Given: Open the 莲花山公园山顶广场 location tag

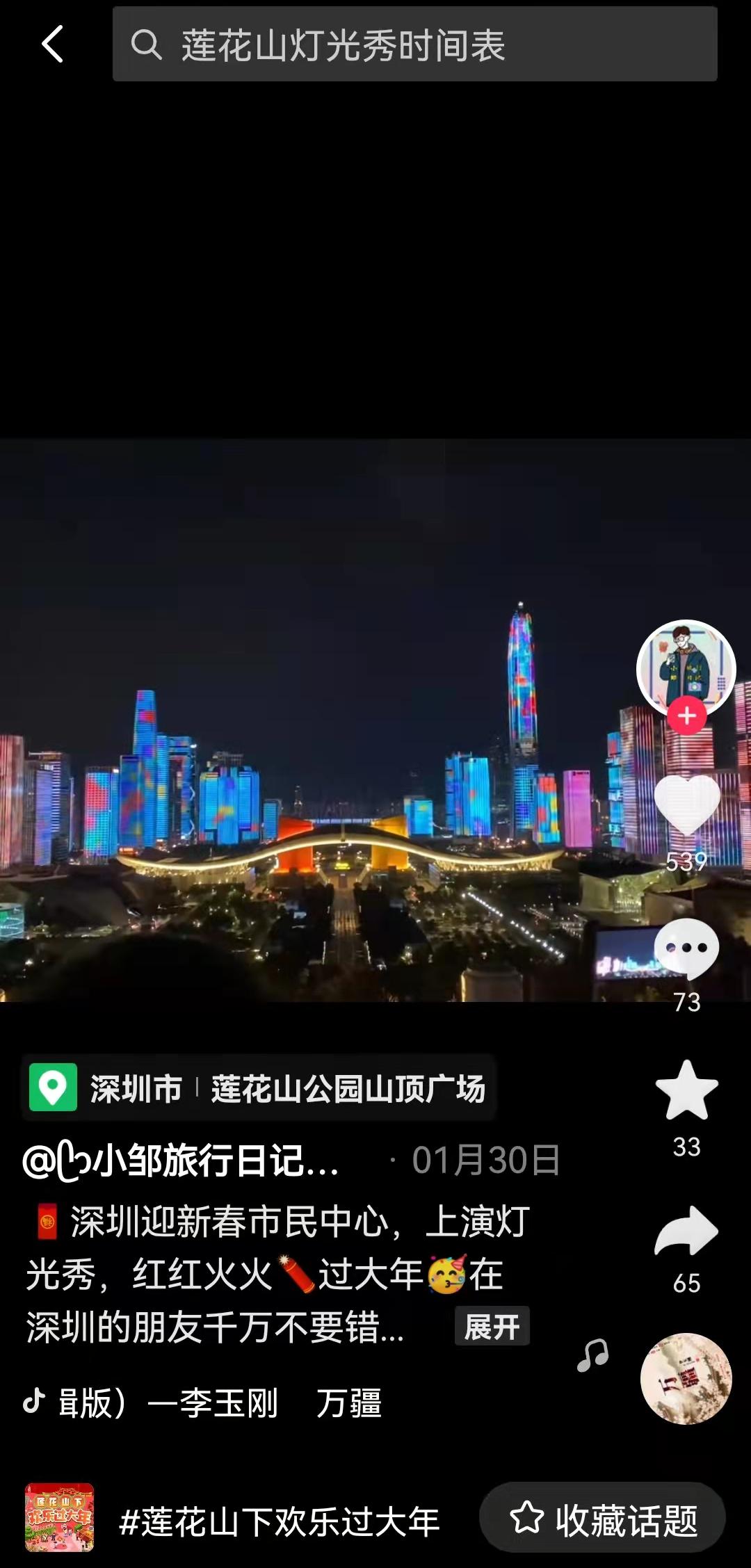Looking at the screenshot, I should pos(348,1088).
